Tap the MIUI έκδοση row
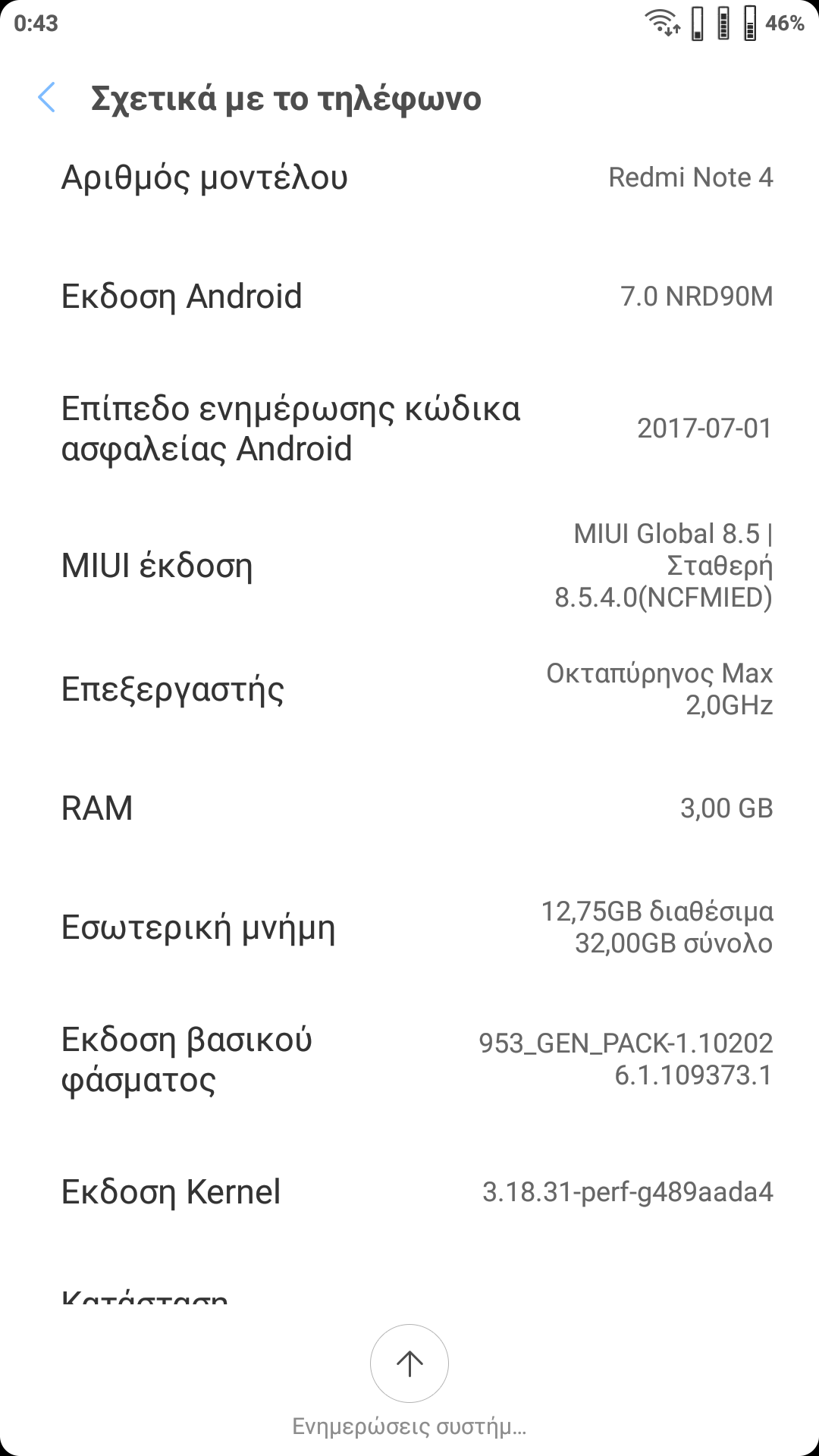 tap(409, 566)
